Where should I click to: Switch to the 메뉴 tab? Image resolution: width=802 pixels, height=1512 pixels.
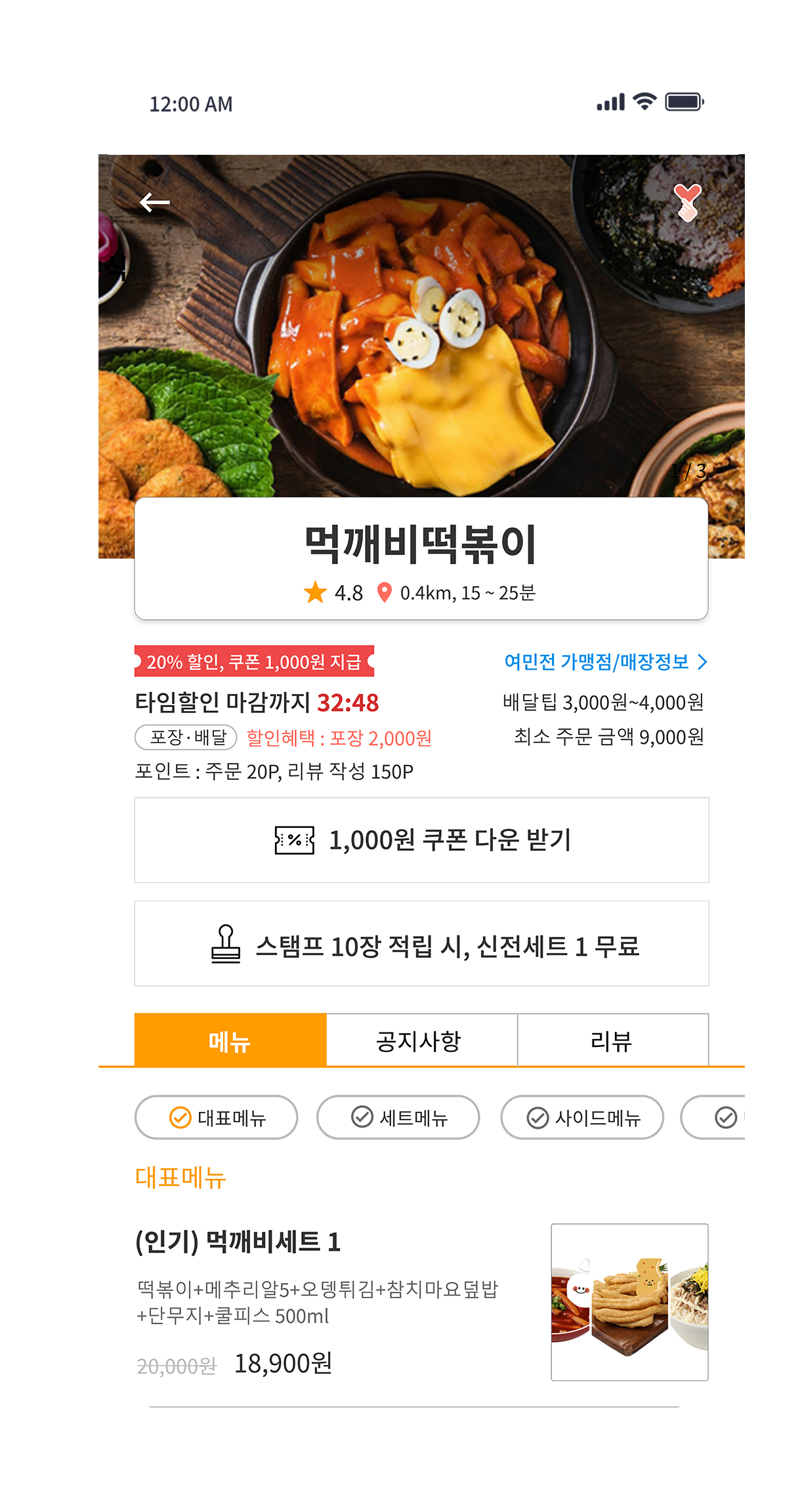[230, 1040]
